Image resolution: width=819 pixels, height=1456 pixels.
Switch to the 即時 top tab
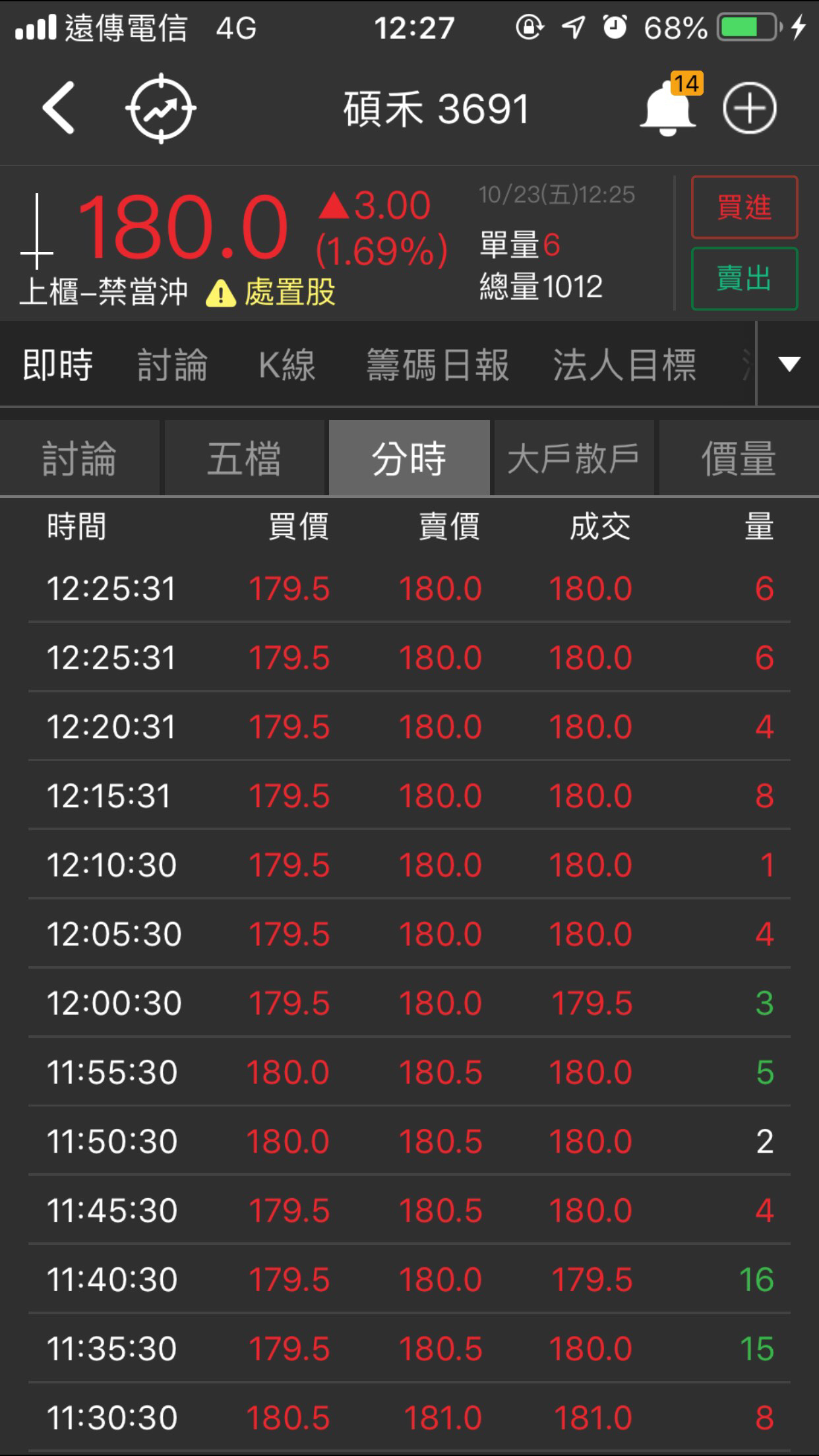click(x=58, y=365)
